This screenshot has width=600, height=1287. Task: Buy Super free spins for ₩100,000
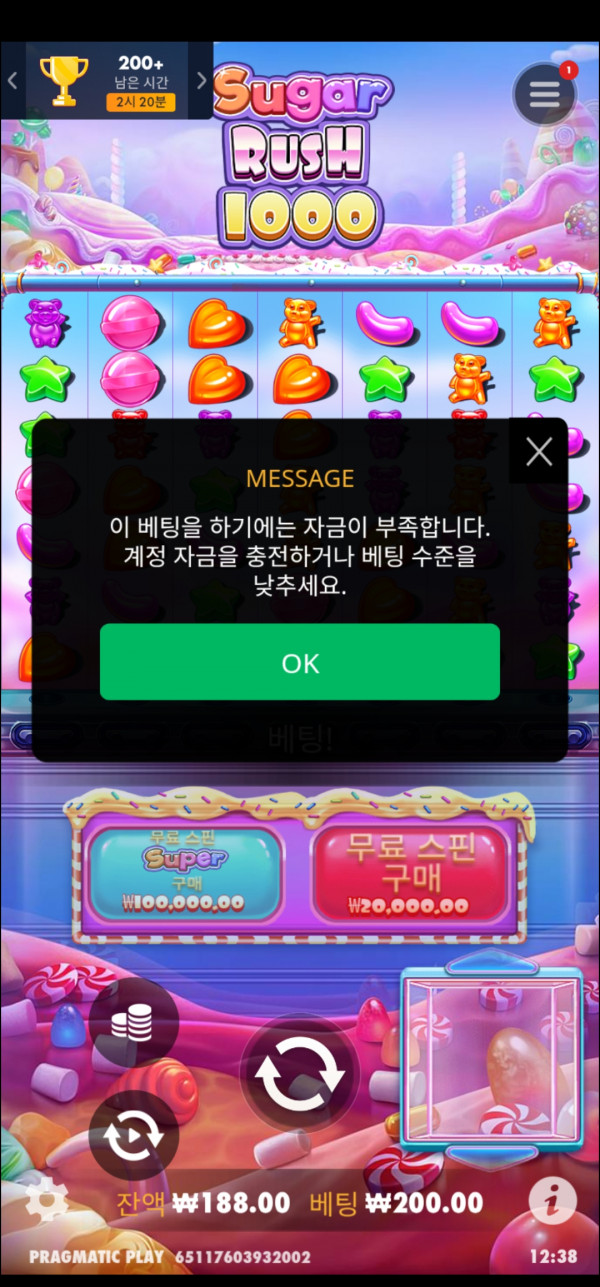pyautogui.click(x=183, y=873)
